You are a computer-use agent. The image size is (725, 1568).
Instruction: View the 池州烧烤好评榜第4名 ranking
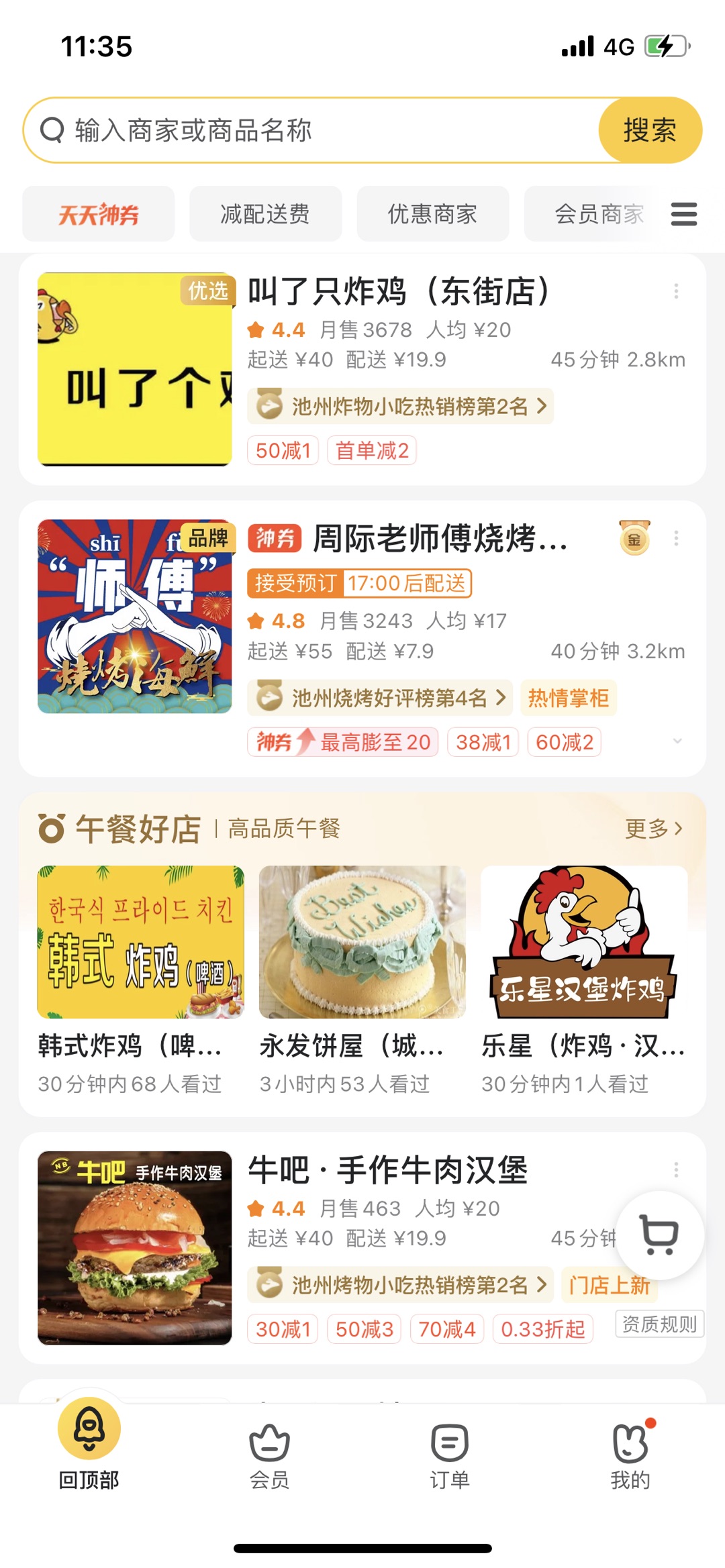point(380,698)
